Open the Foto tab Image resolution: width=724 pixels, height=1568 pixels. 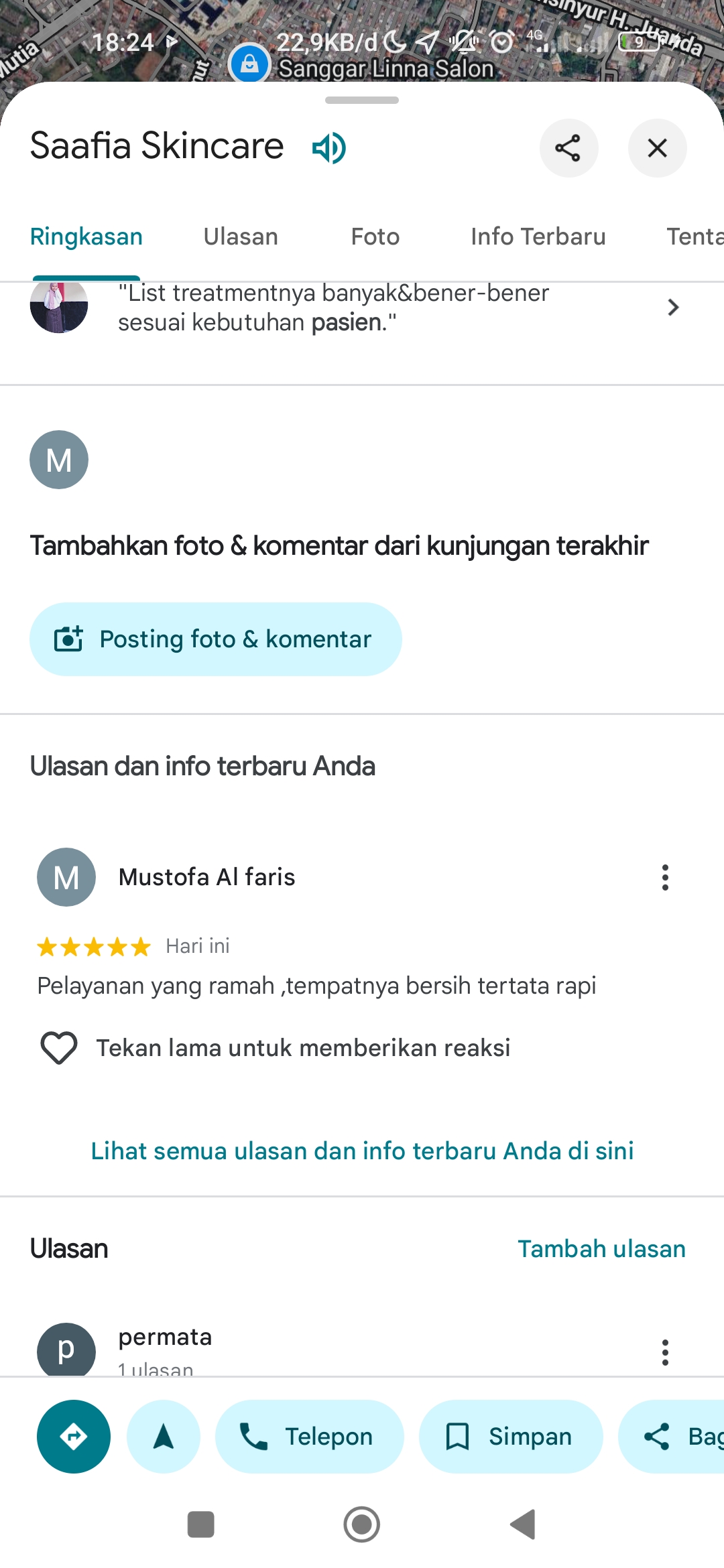(375, 237)
